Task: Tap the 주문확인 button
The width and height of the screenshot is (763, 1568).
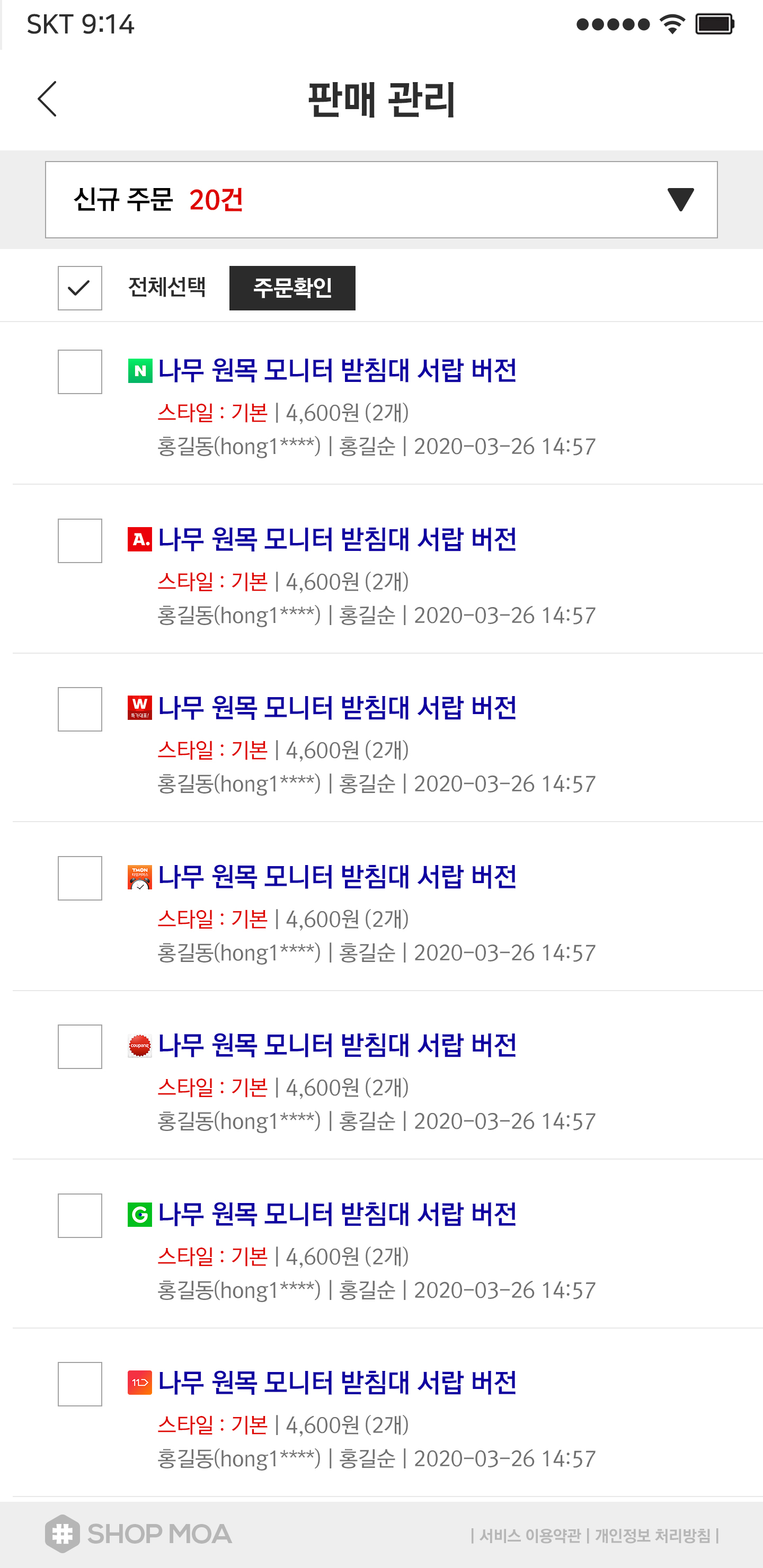Action: (292, 288)
